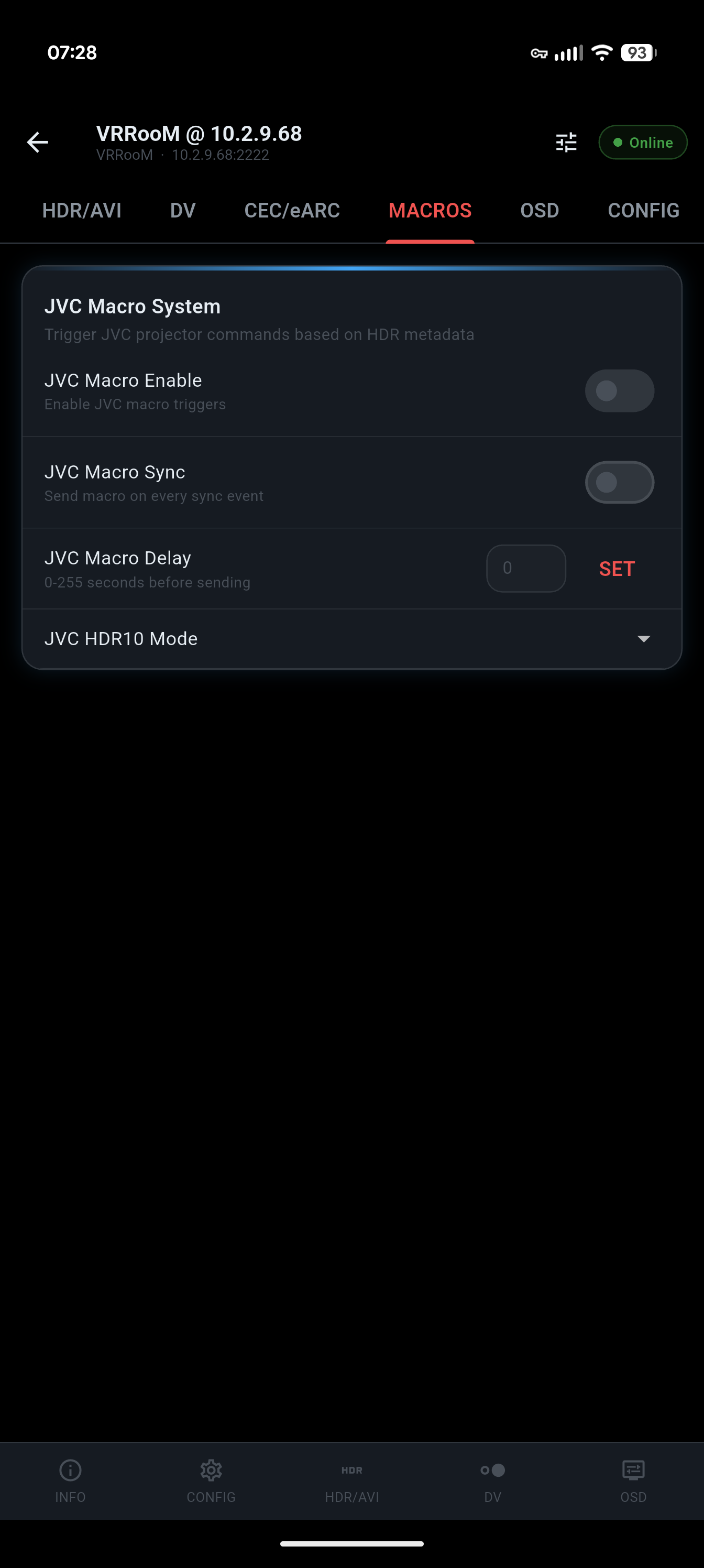
Task: Enable the JVC Macro Enable switch
Action: pyautogui.click(x=620, y=390)
